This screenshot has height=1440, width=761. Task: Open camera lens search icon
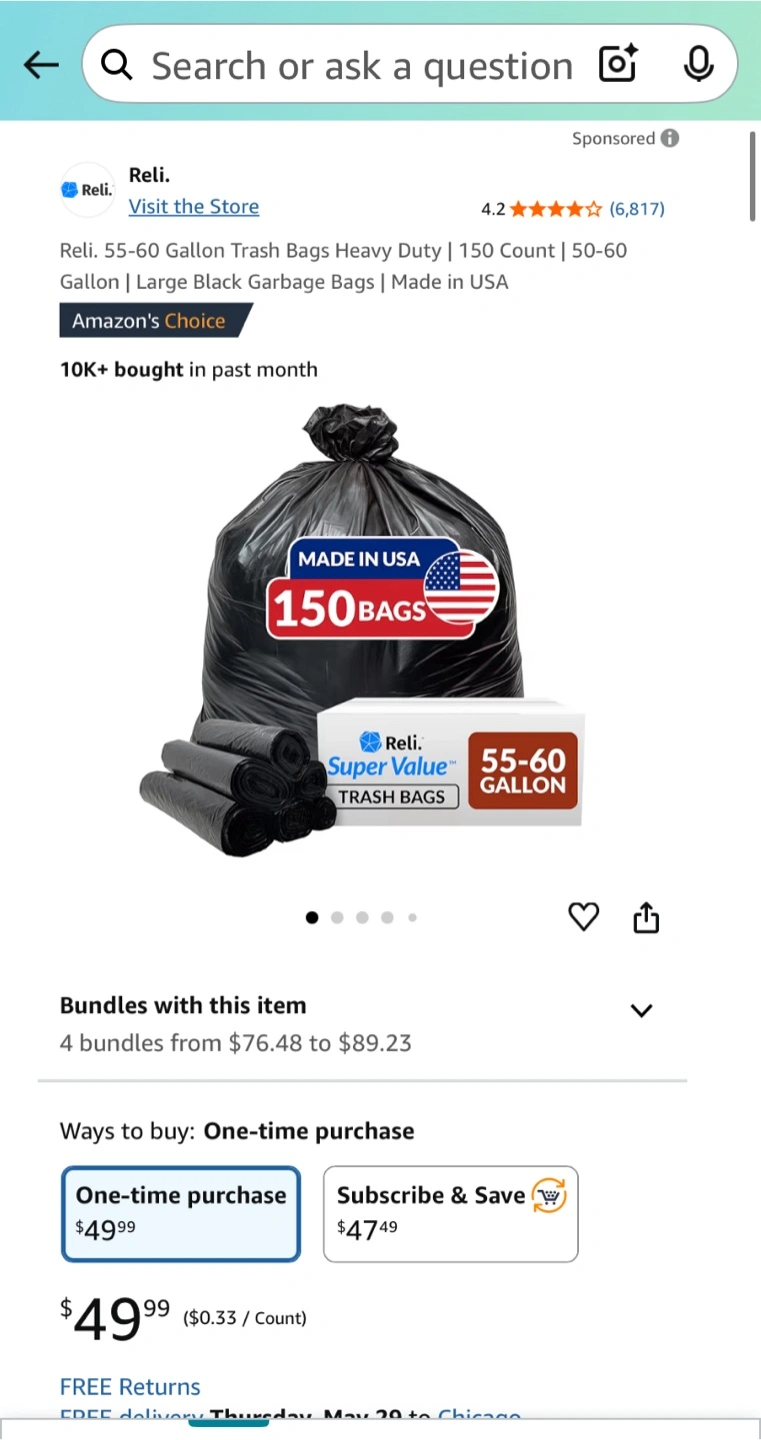tap(617, 65)
